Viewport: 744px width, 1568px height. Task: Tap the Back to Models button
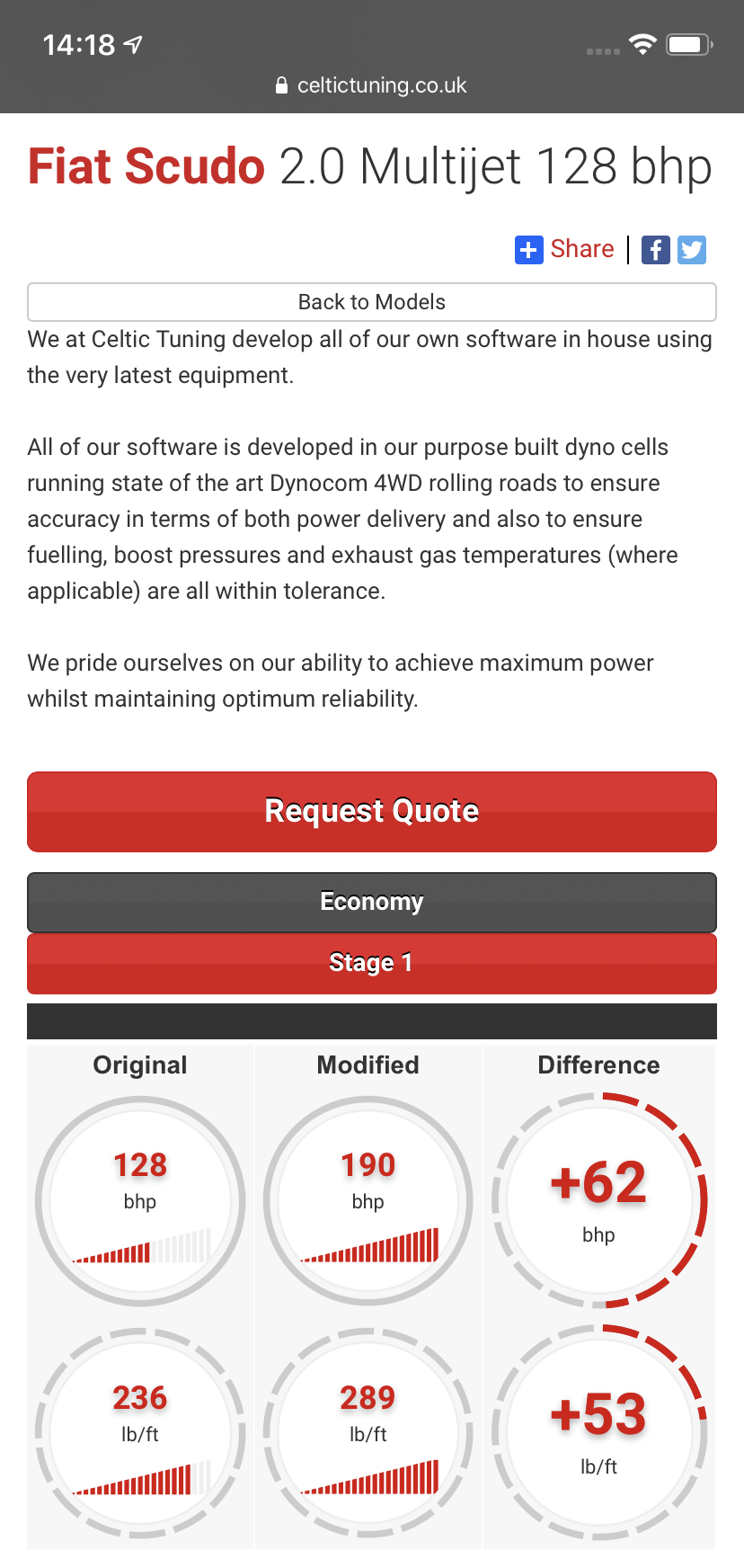pos(372,302)
